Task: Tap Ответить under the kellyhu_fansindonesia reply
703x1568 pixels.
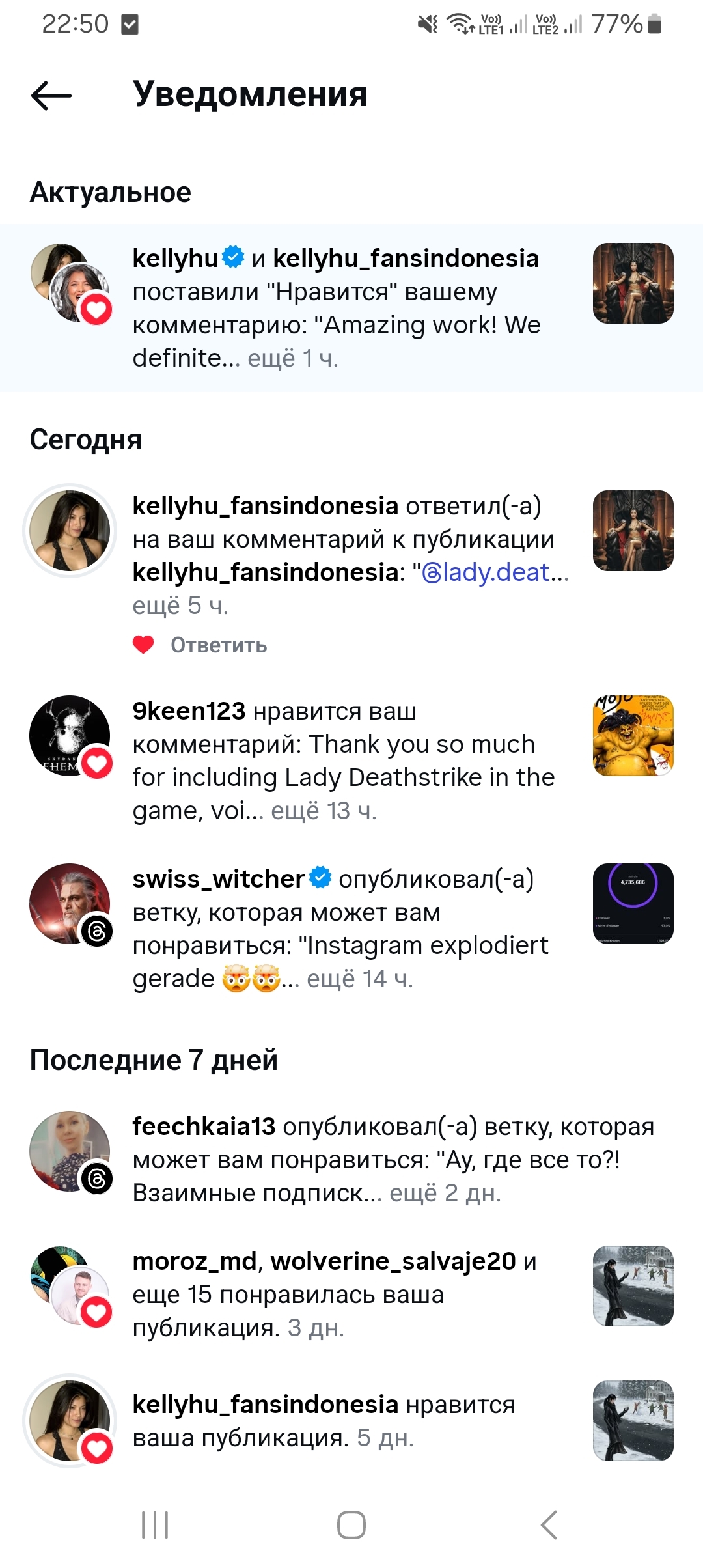Action: pos(219,645)
